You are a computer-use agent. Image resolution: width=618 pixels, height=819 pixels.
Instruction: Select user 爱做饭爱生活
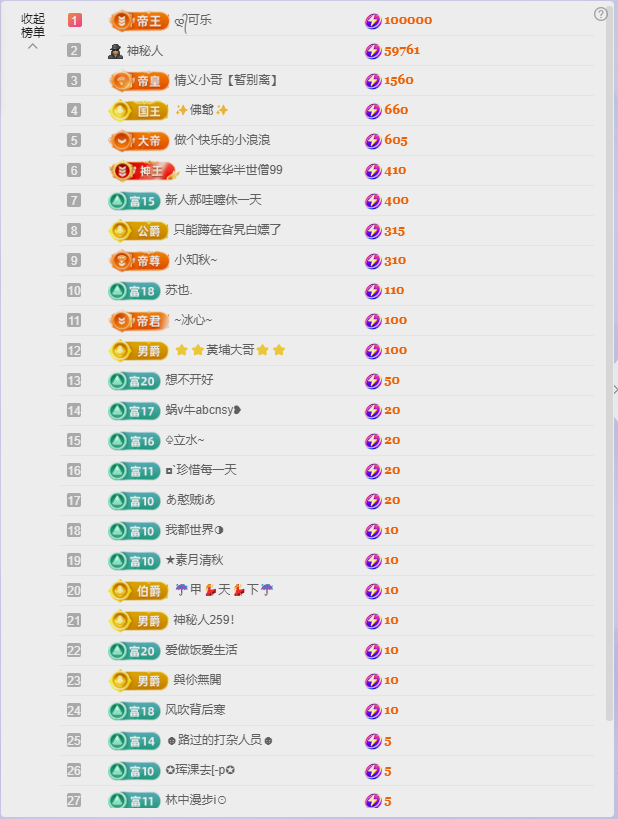(201, 650)
